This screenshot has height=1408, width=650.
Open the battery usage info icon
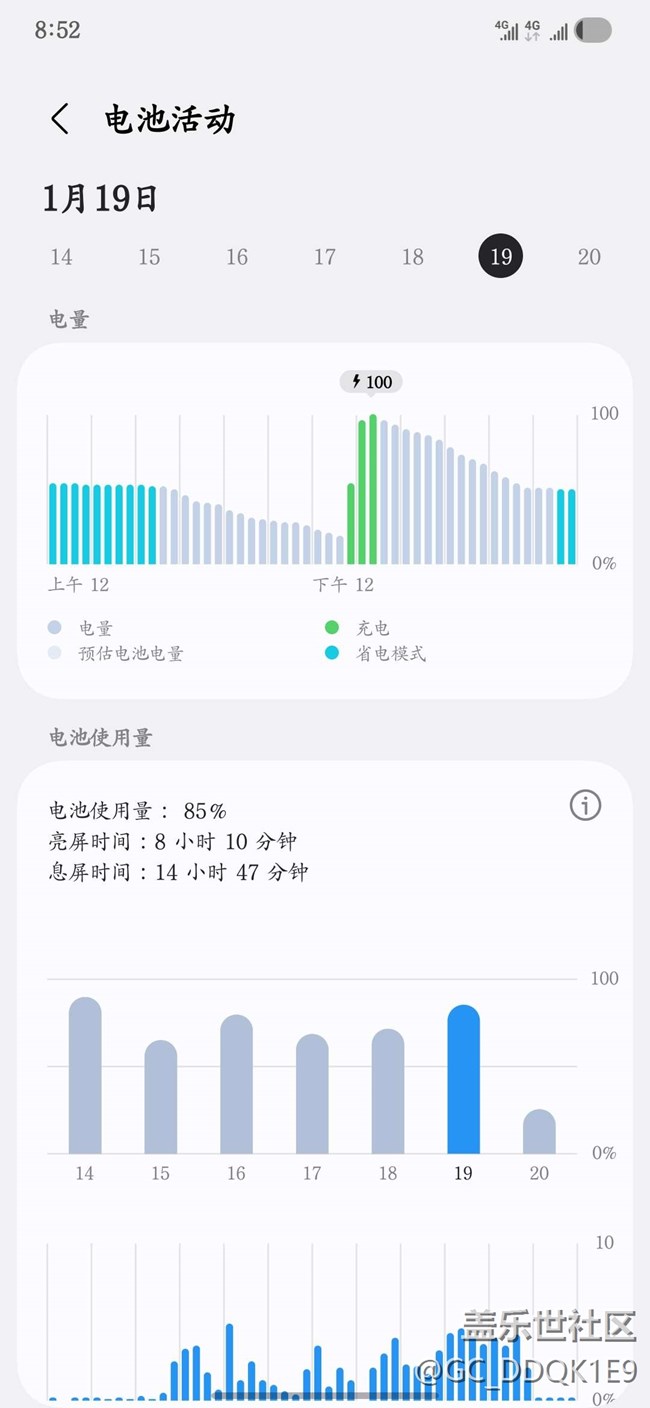click(x=585, y=805)
